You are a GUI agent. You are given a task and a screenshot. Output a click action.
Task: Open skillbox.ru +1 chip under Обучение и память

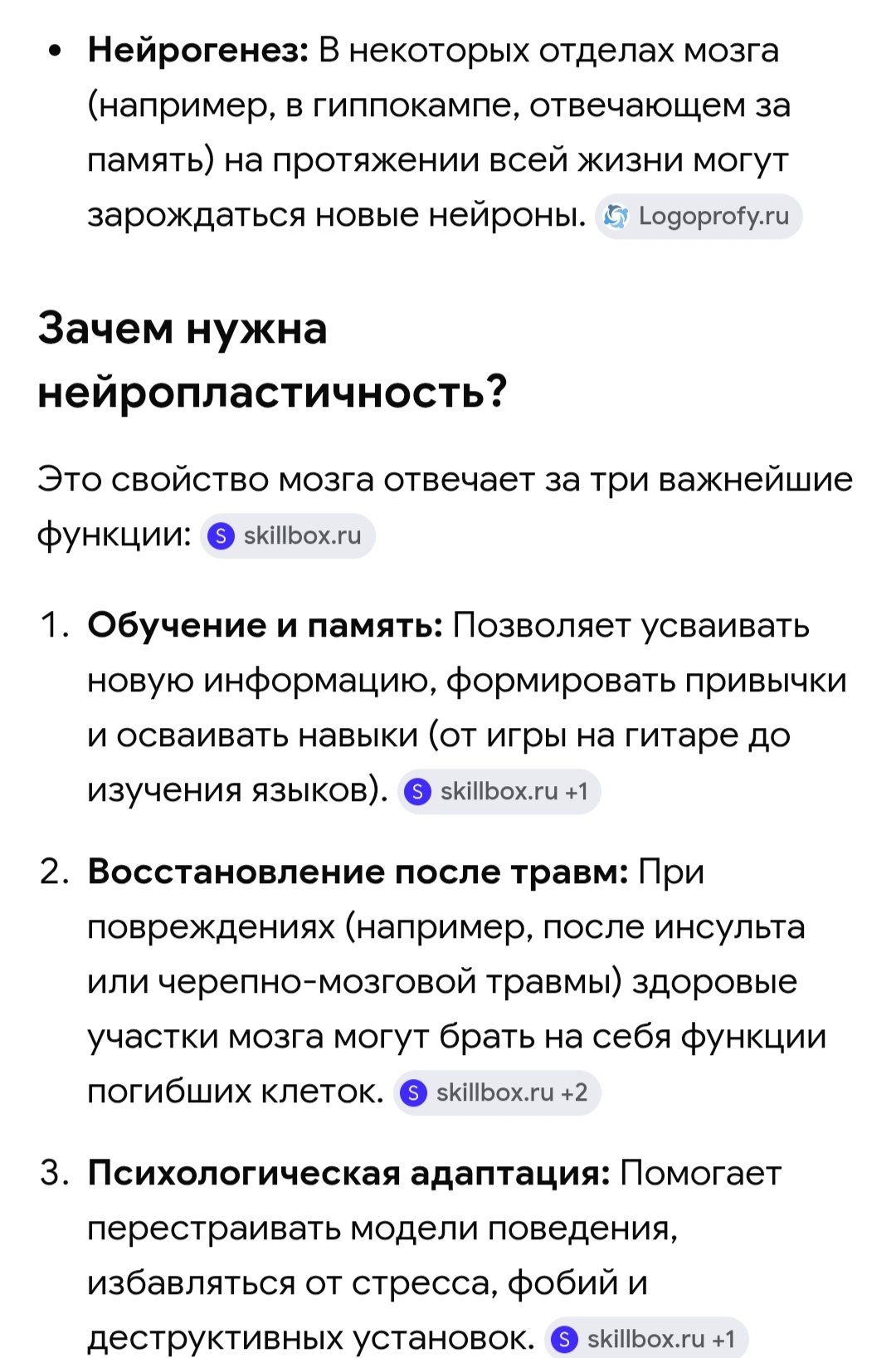click(x=499, y=792)
